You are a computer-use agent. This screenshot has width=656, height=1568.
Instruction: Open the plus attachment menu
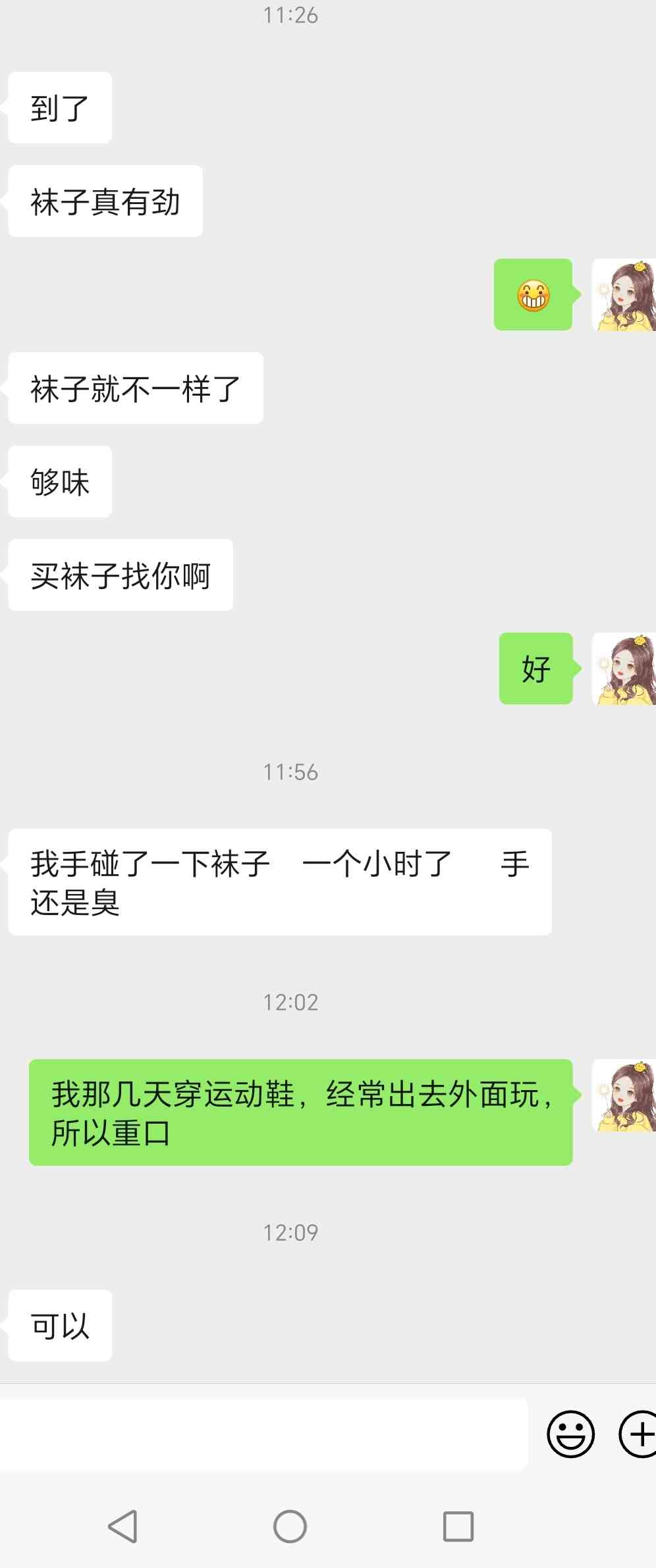[638, 1434]
